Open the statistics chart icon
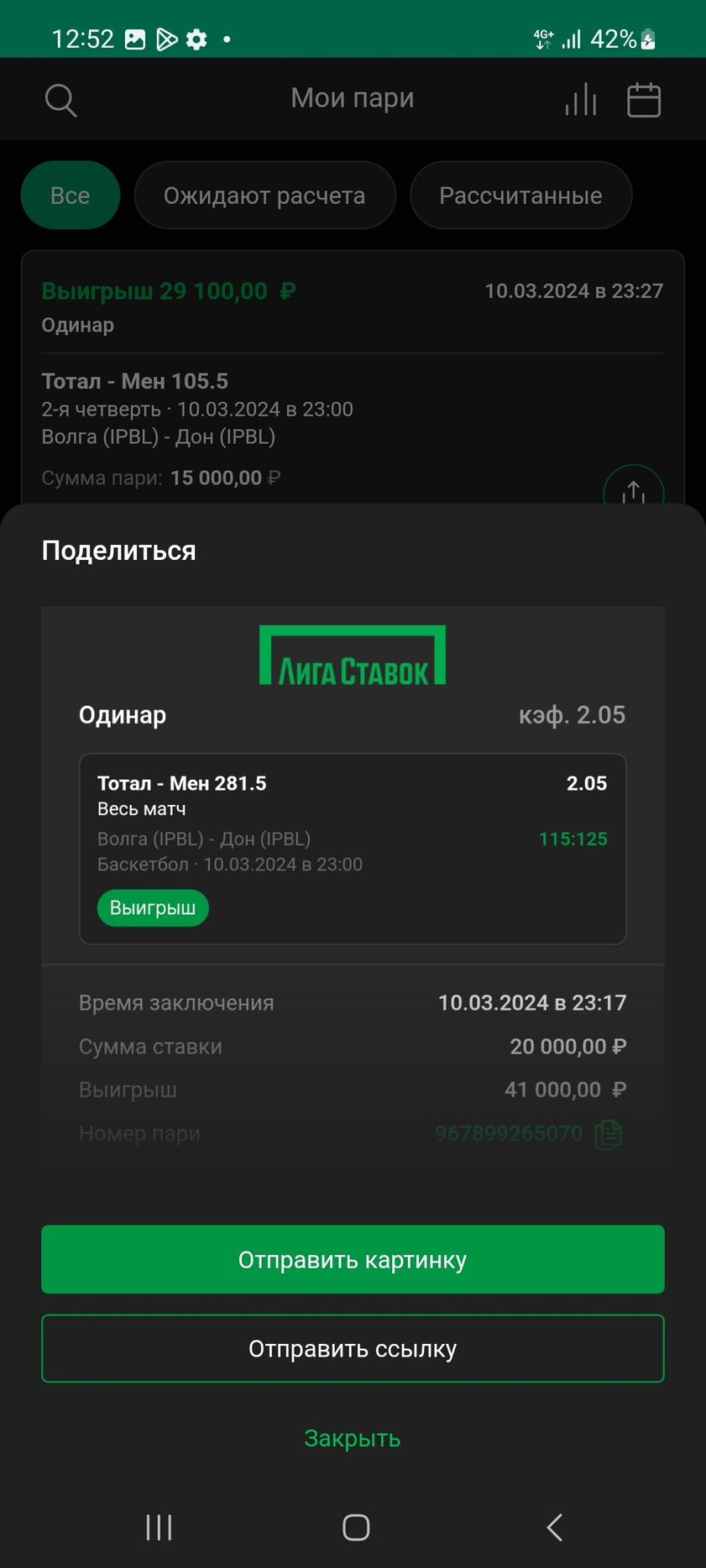The width and height of the screenshot is (706, 1568). point(580,100)
